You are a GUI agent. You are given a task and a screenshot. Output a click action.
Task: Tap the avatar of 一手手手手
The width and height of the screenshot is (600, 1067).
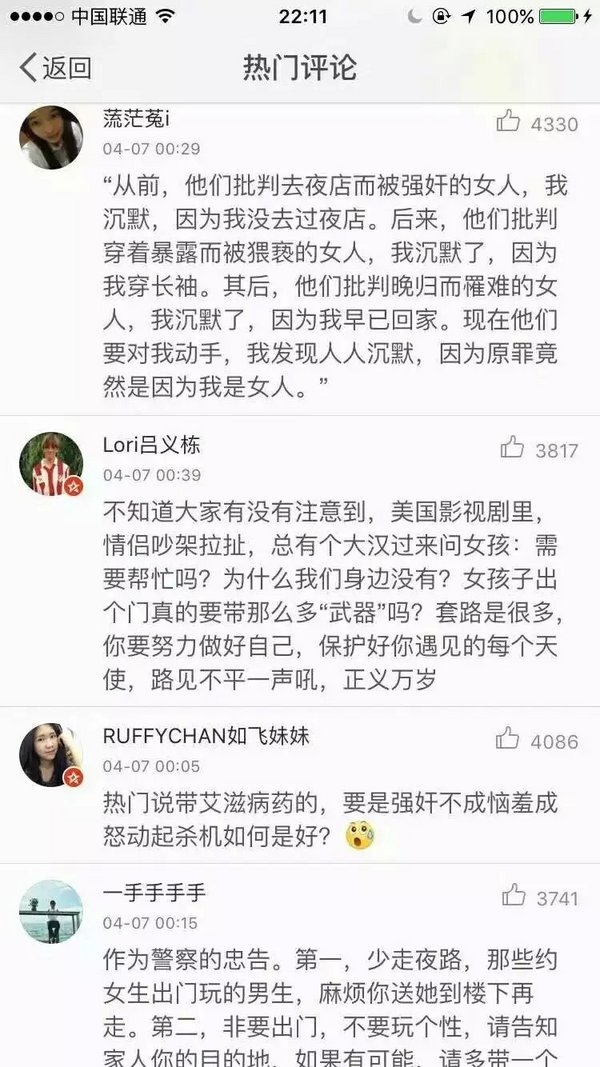(51, 911)
